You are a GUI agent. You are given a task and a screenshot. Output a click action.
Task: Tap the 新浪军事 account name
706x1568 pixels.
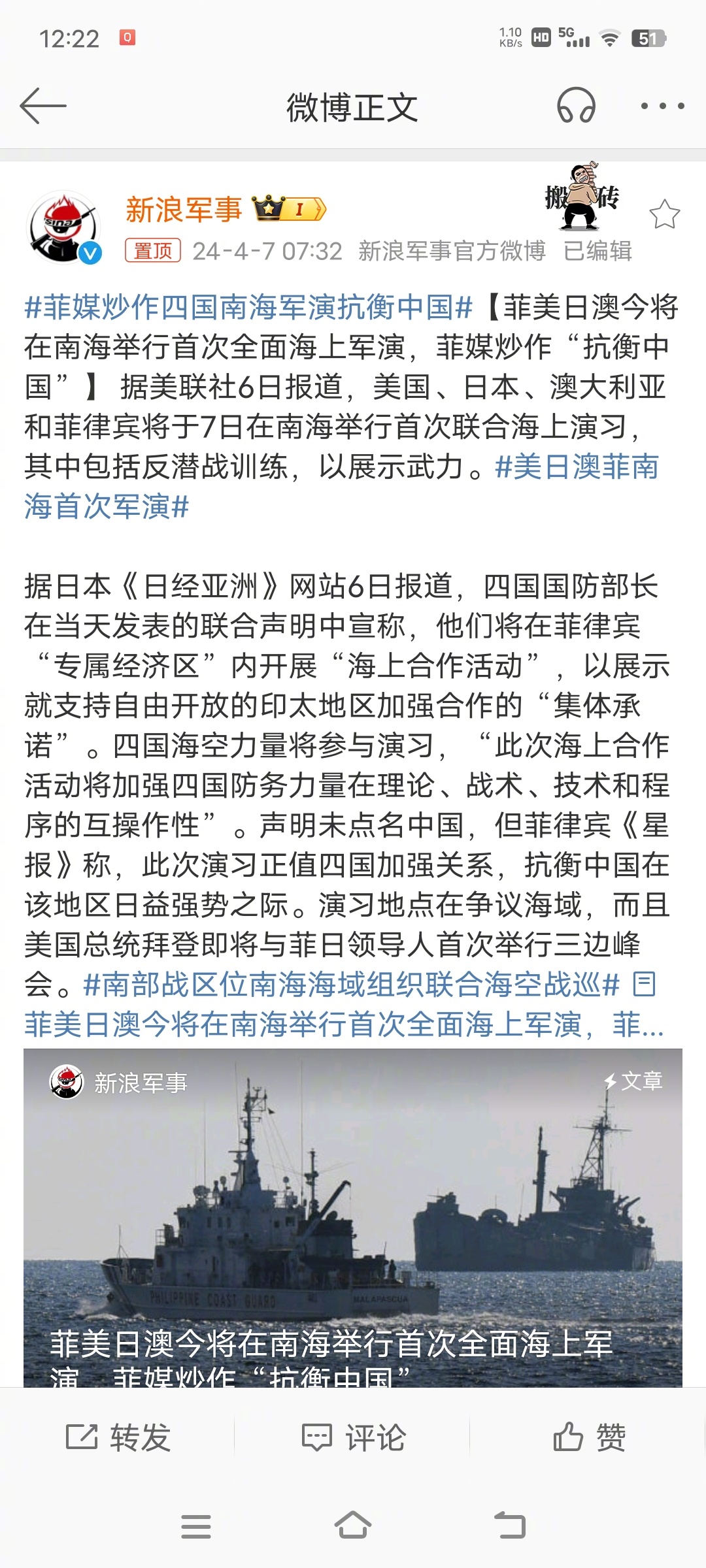[x=184, y=210]
